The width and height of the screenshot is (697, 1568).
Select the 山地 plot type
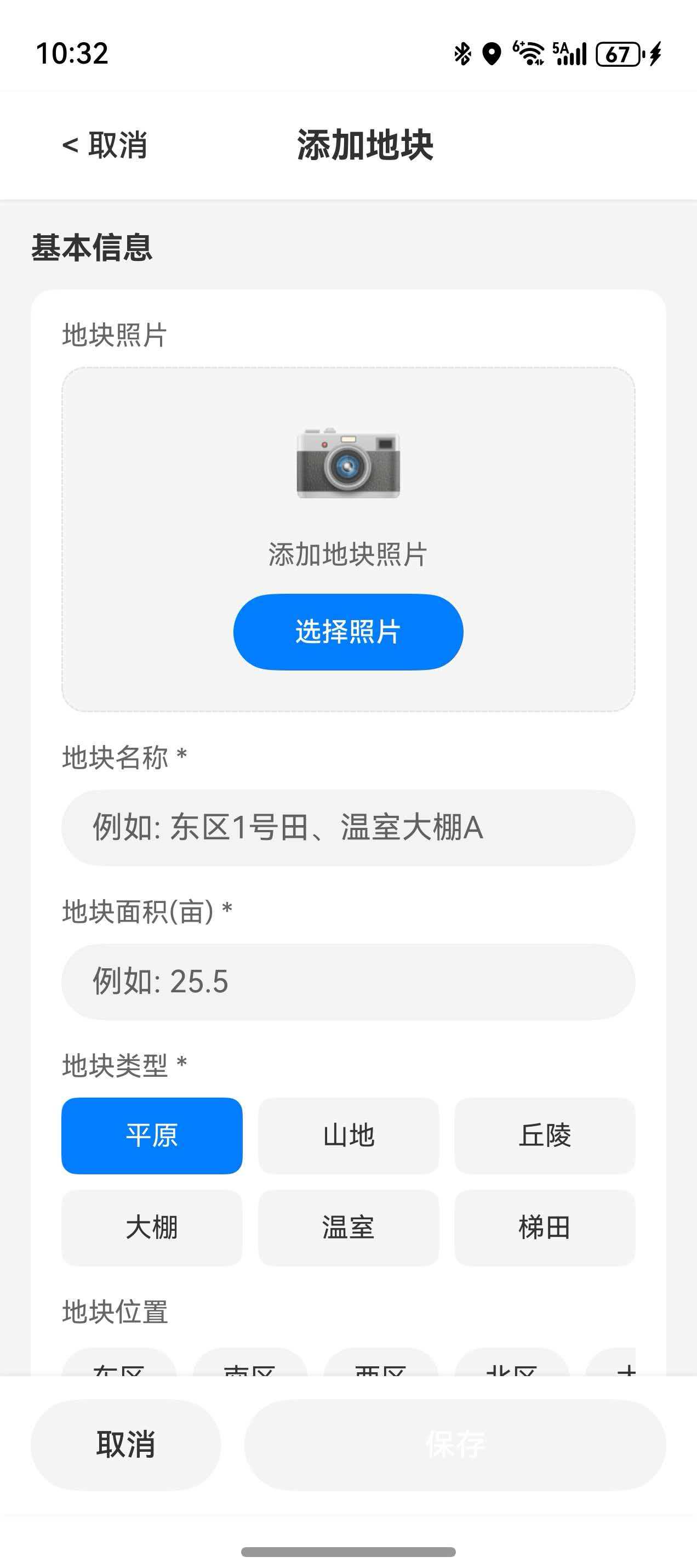348,1137
